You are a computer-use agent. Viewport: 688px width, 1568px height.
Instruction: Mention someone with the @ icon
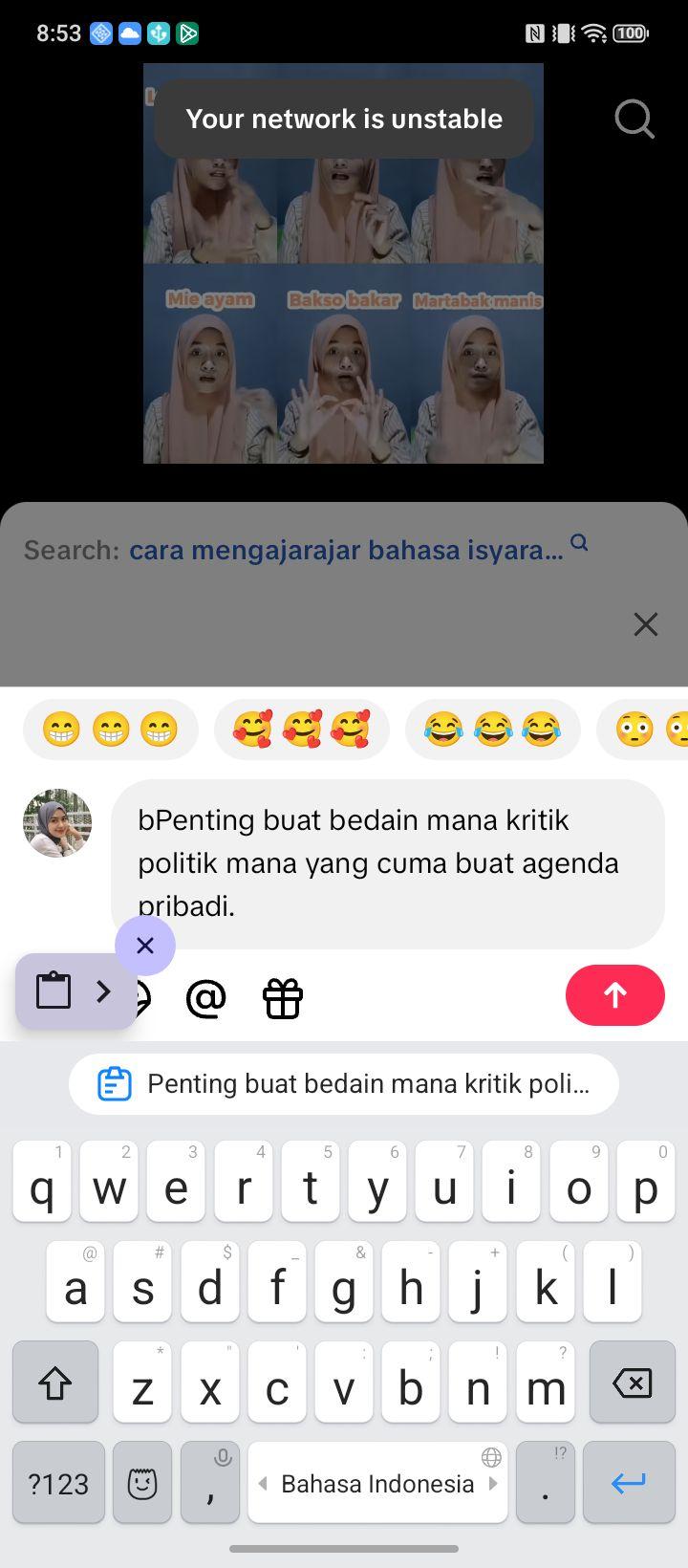(205, 999)
